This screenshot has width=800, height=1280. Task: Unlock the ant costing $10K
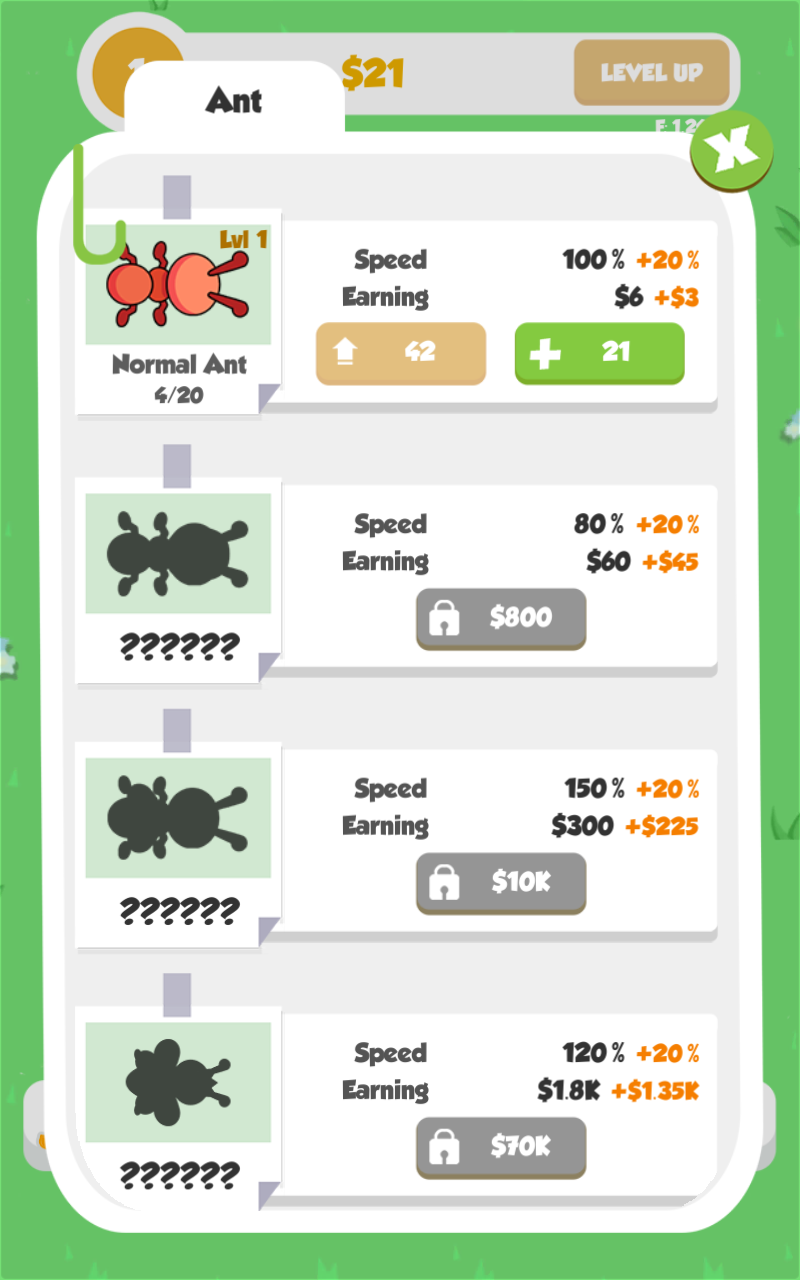501,883
